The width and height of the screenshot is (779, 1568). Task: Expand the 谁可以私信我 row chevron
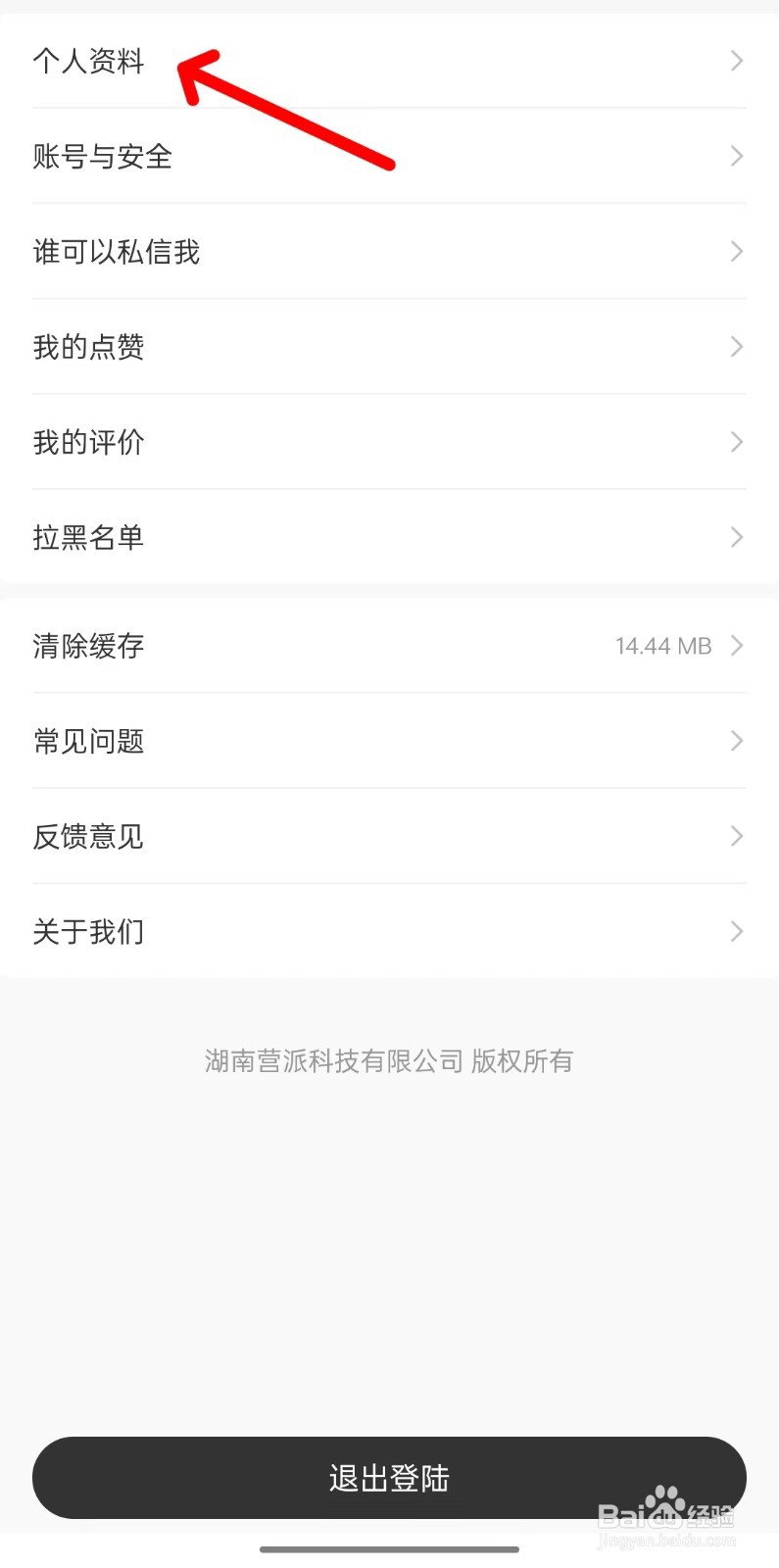[x=736, y=251]
